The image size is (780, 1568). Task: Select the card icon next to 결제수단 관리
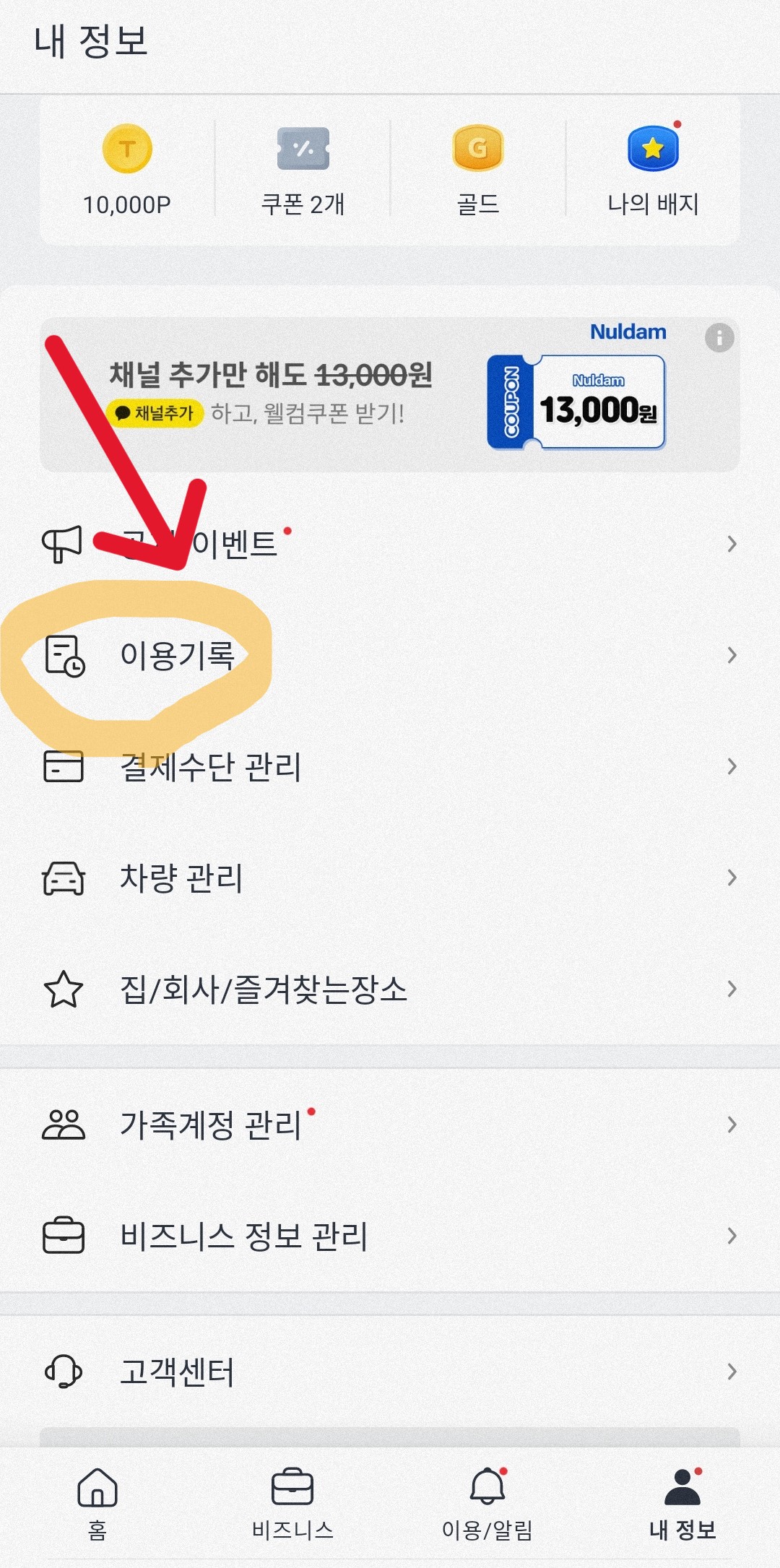point(65,767)
